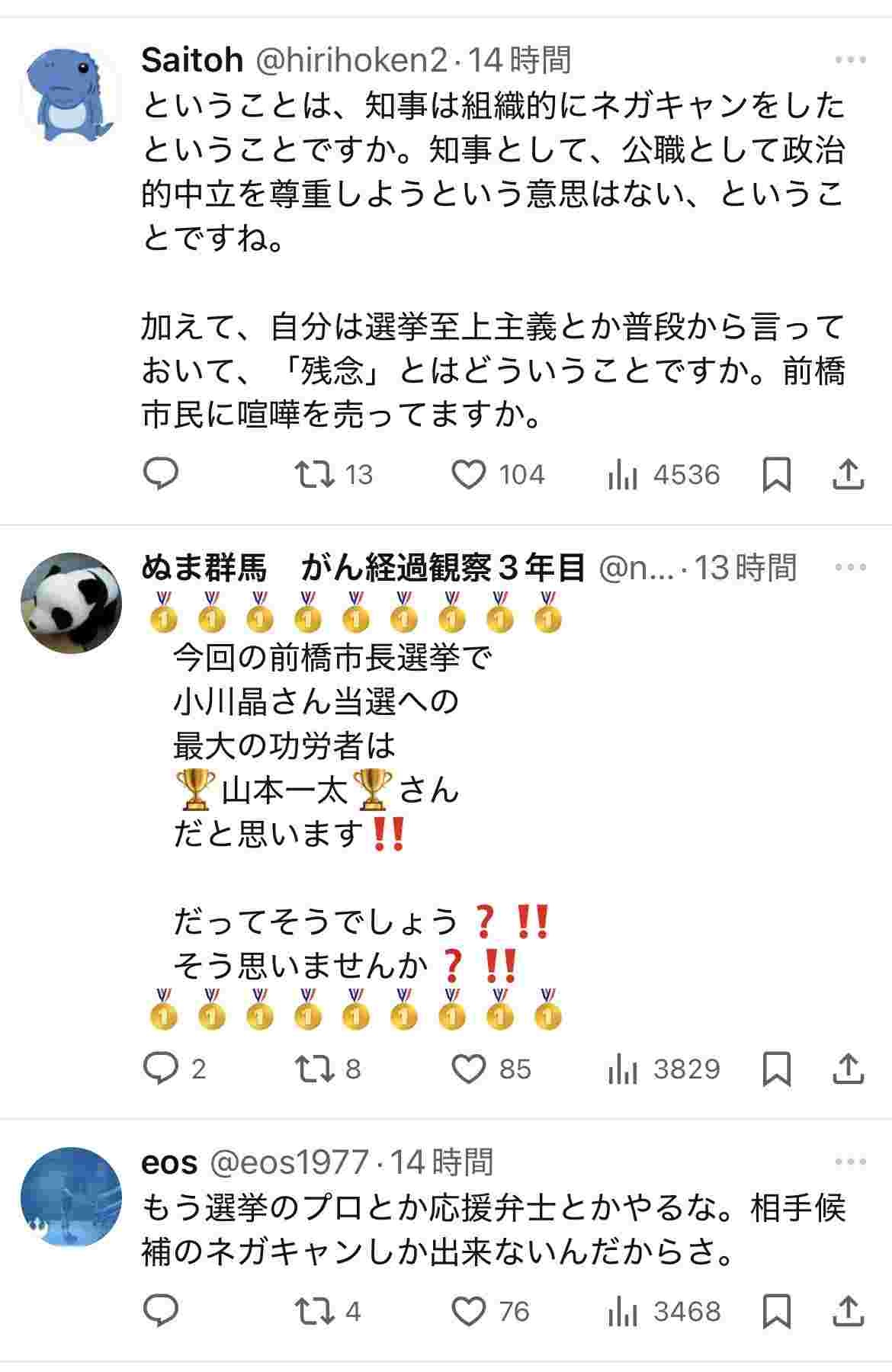Screen dimensions: 892x1372
Task: Like Saitoh's post
Action: pos(469,474)
